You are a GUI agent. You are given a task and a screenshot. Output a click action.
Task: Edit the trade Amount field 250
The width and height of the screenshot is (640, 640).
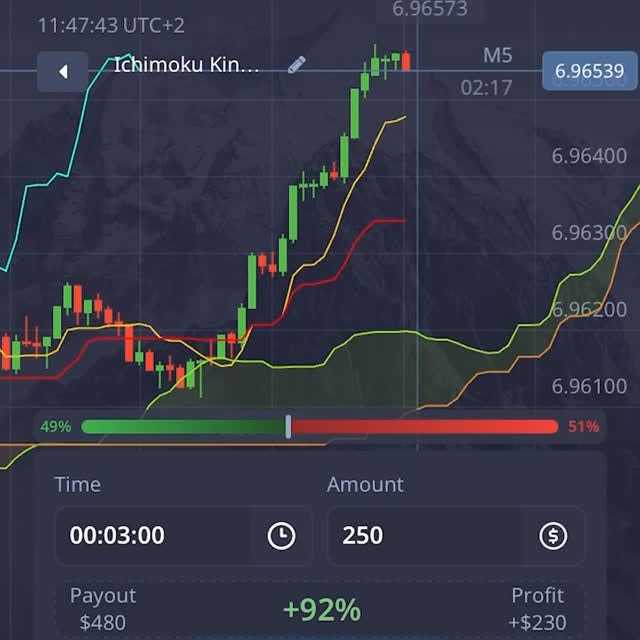point(420,536)
